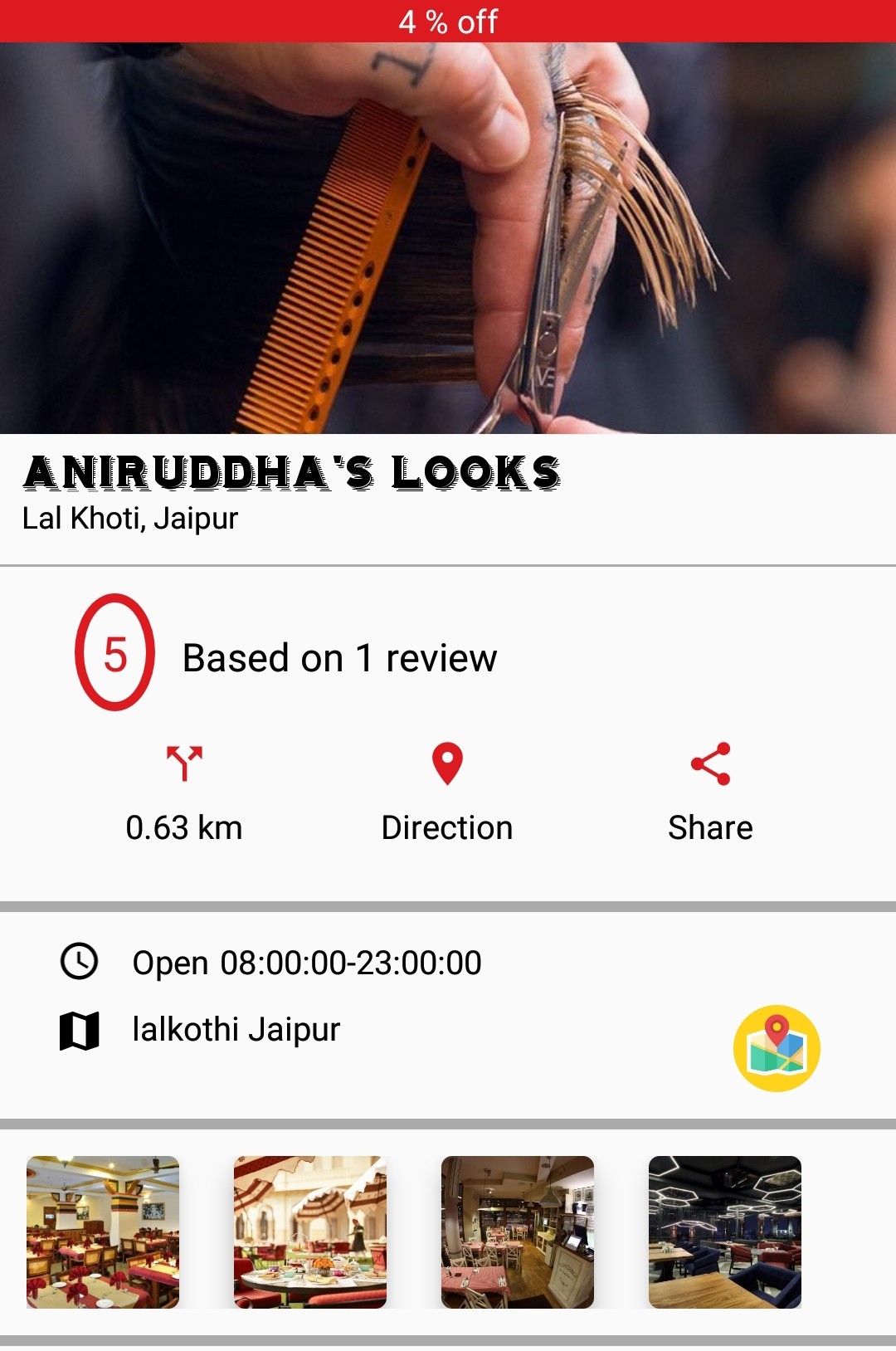896x1351 pixels.
Task: View the first gallery photo with red tables
Action: click(x=103, y=1232)
